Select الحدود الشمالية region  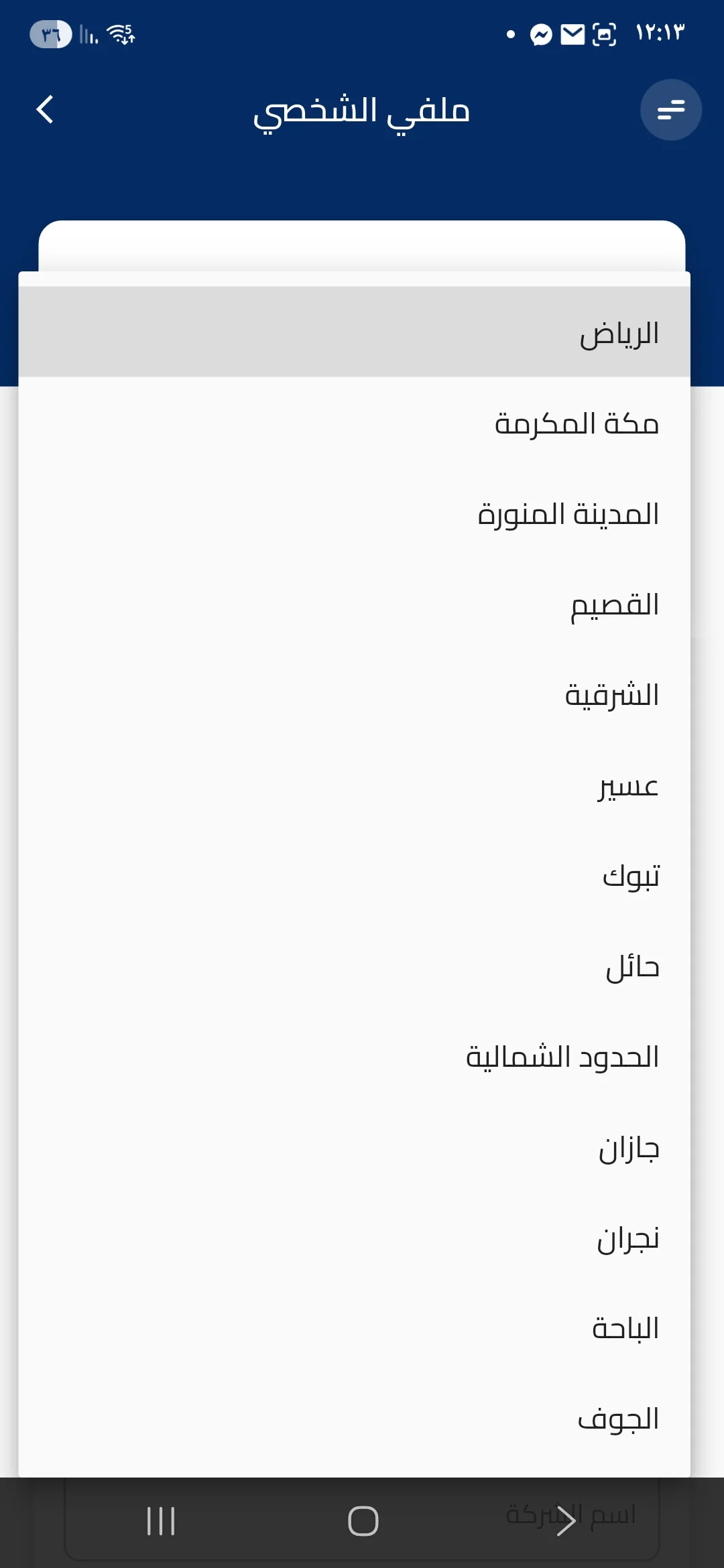click(562, 1055)
